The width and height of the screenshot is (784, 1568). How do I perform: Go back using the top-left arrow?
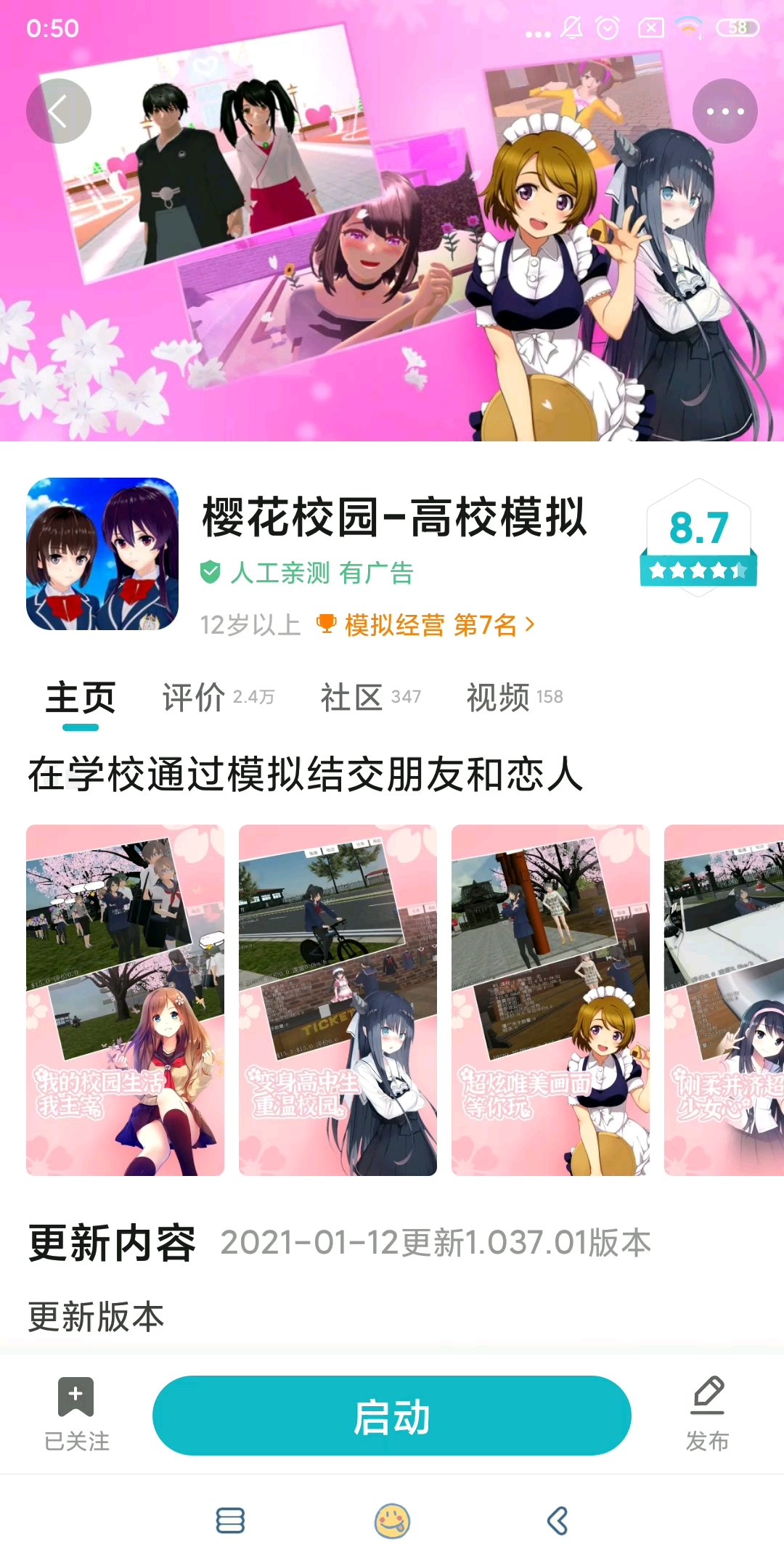(58, 111)
